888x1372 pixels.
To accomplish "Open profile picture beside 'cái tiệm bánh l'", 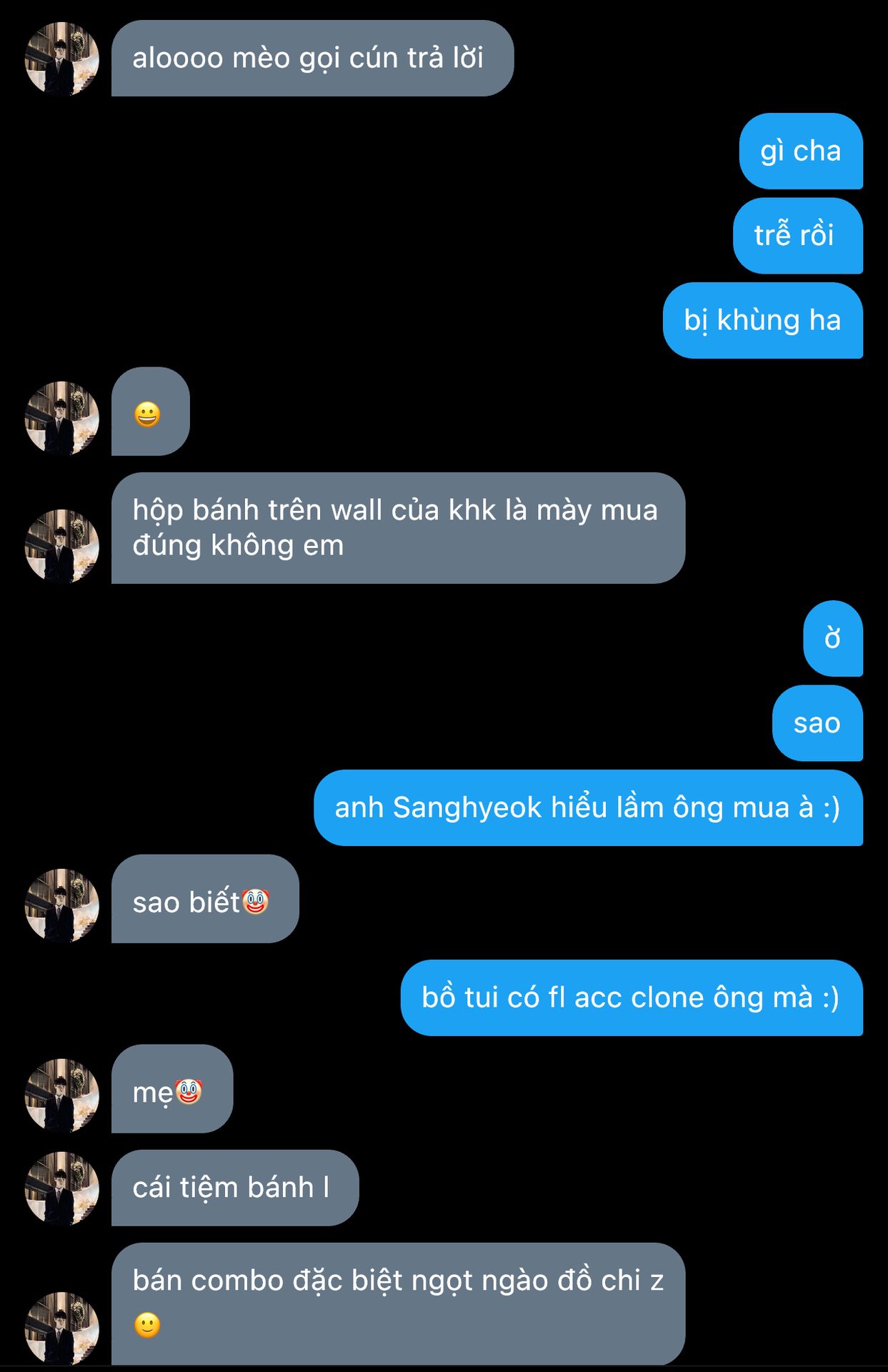I will 61,1188.
